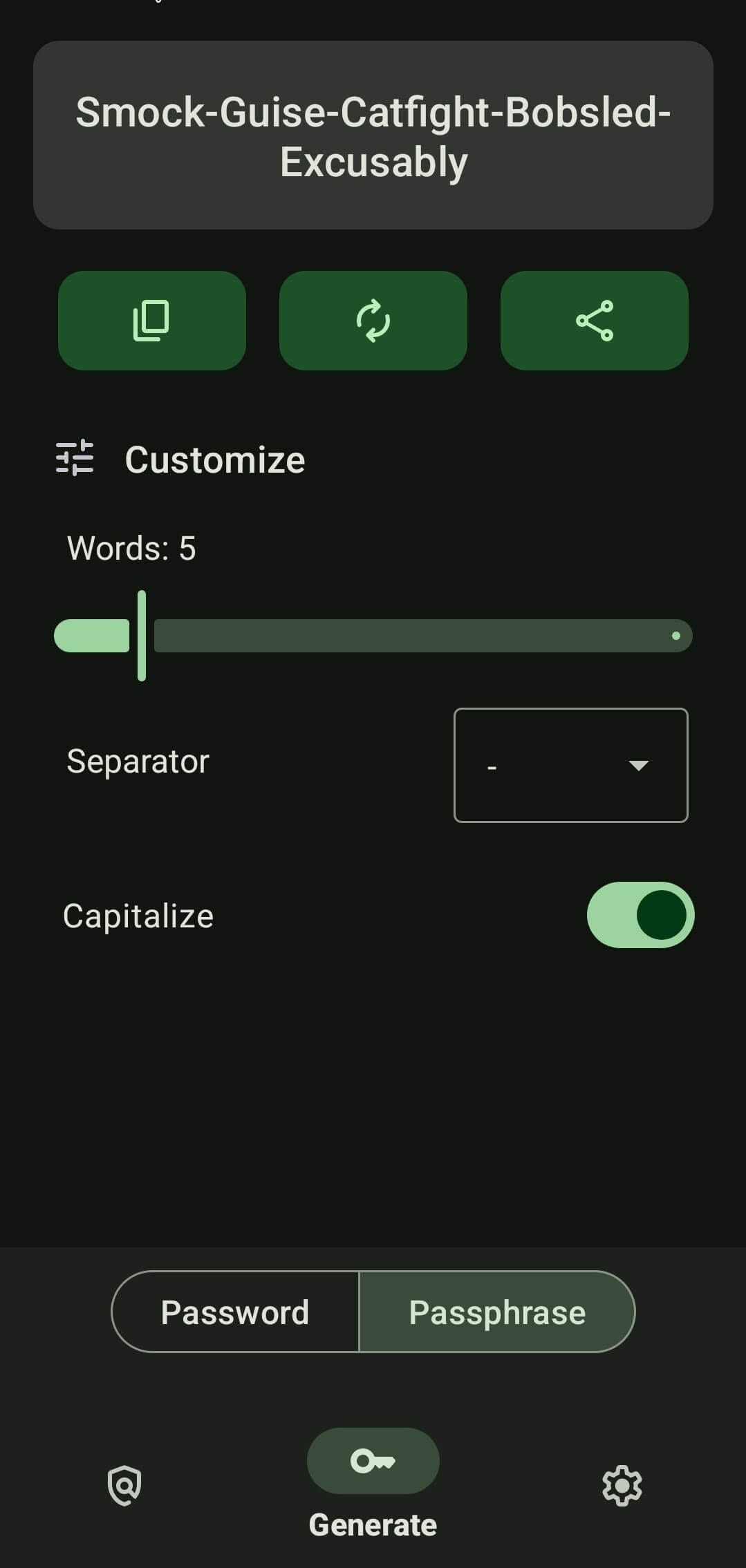Copy the generated passphrase
This screenshot has width=746, height=1568.
pyautogui.click(x=151, y=321)
